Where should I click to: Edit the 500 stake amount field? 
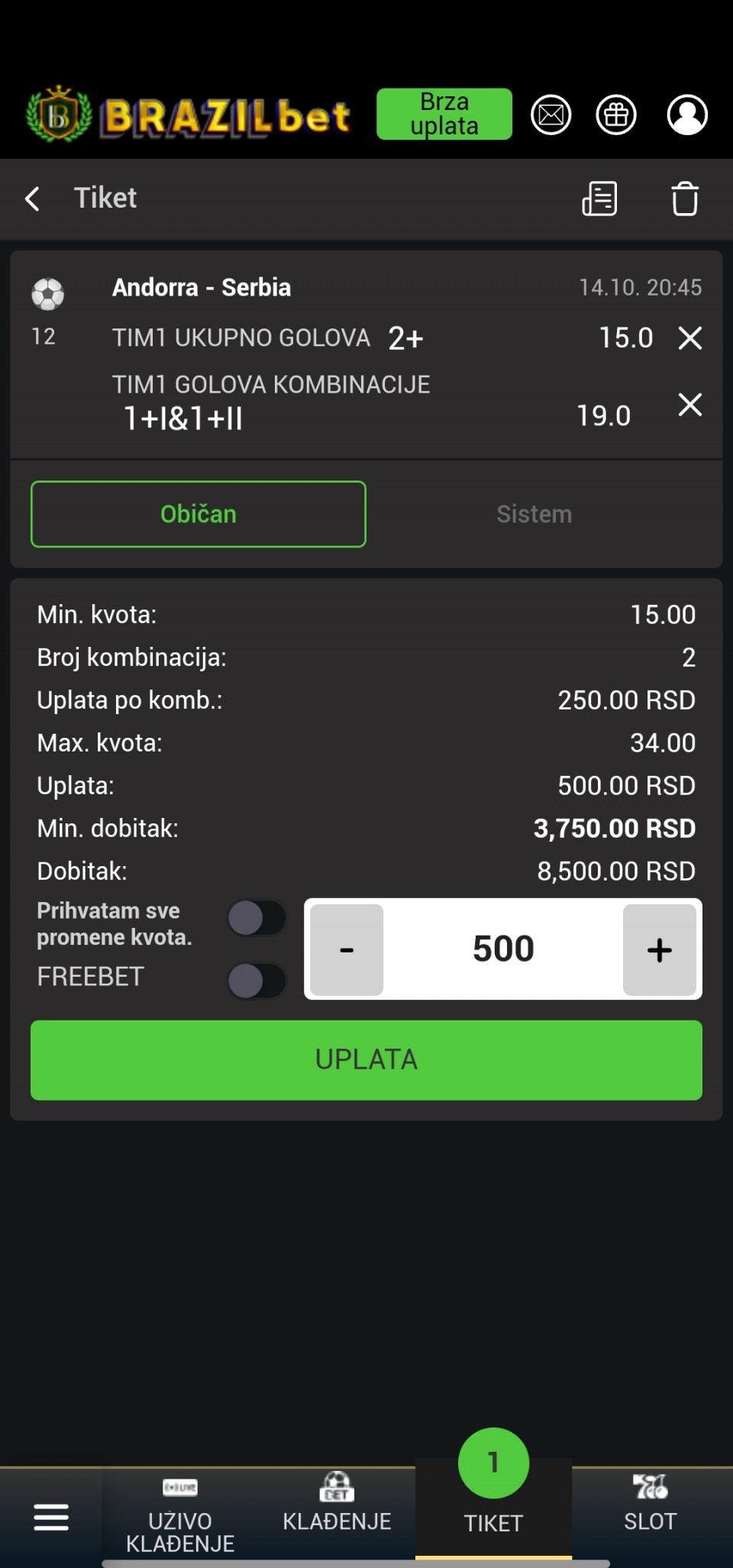[x=503, y=949]
